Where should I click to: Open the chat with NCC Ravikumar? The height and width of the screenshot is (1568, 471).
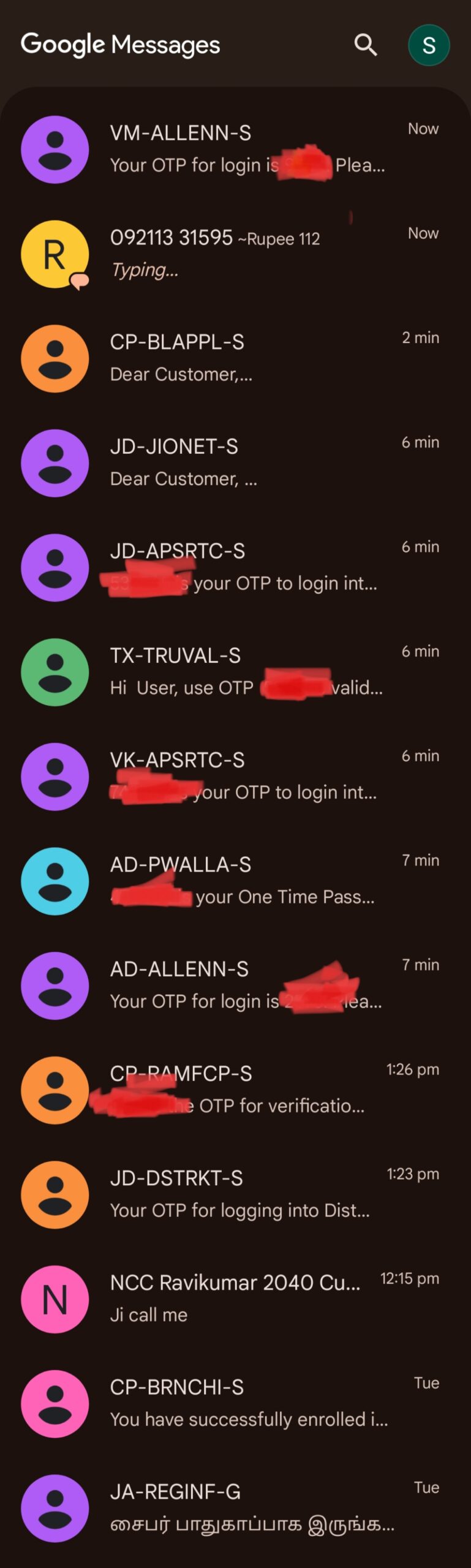click(x=245, y=1299)
